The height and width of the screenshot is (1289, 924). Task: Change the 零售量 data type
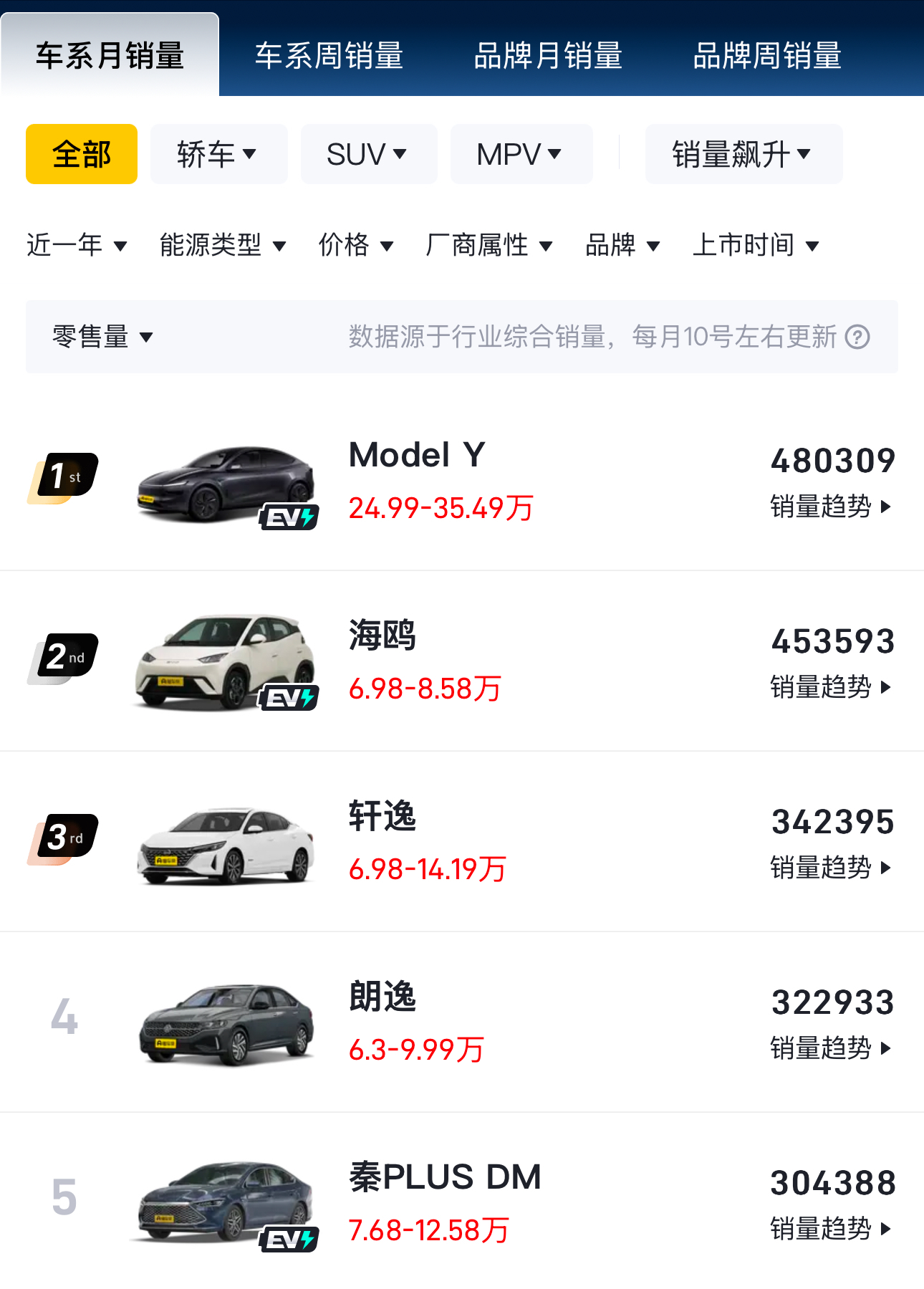[x=103, y=337]
